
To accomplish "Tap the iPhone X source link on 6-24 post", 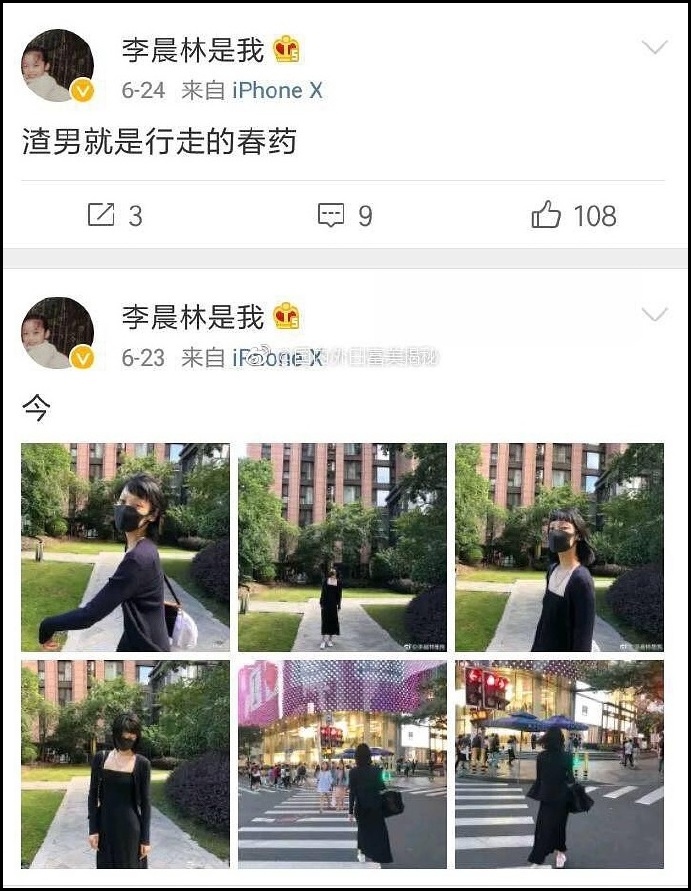I will coord(277,90).
